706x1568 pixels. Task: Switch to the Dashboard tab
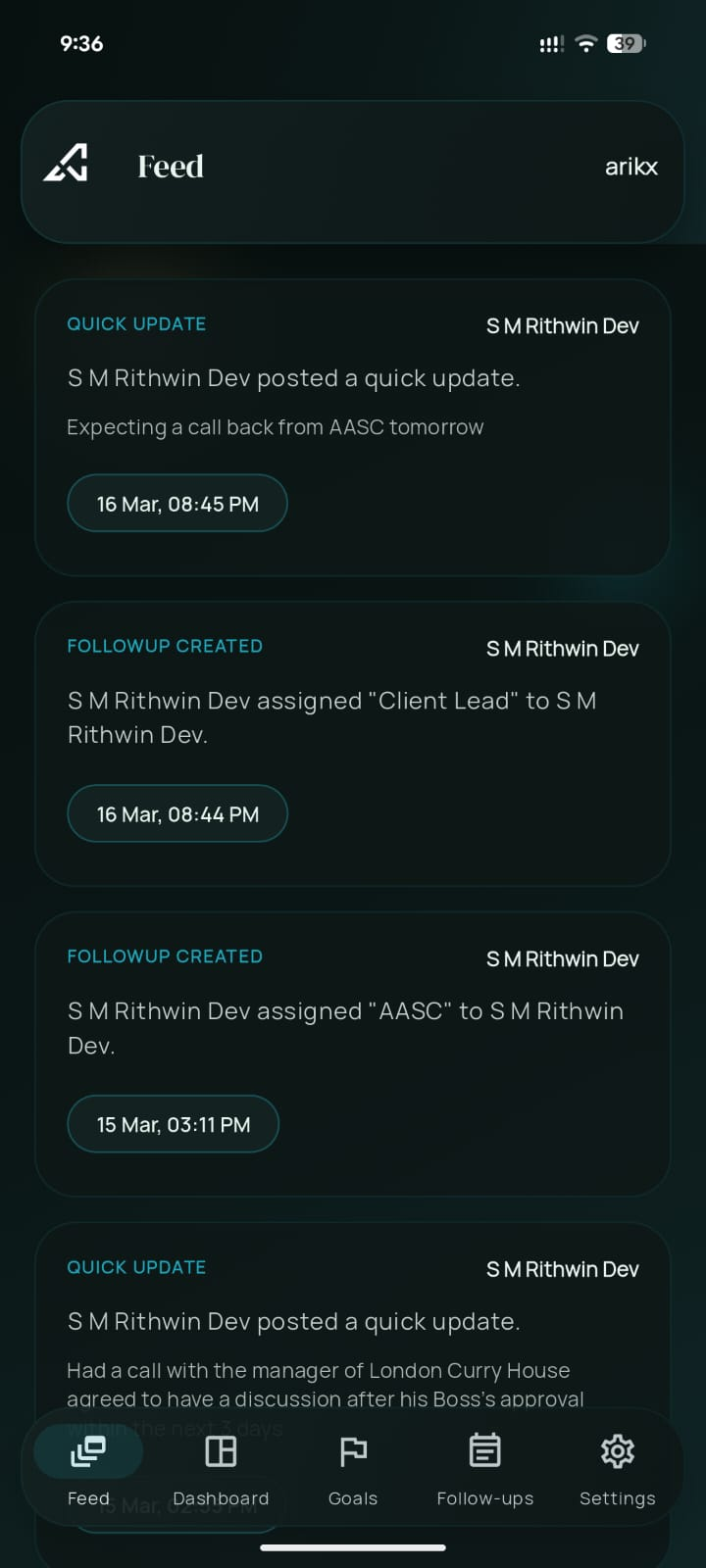[x=221, y=1467]
